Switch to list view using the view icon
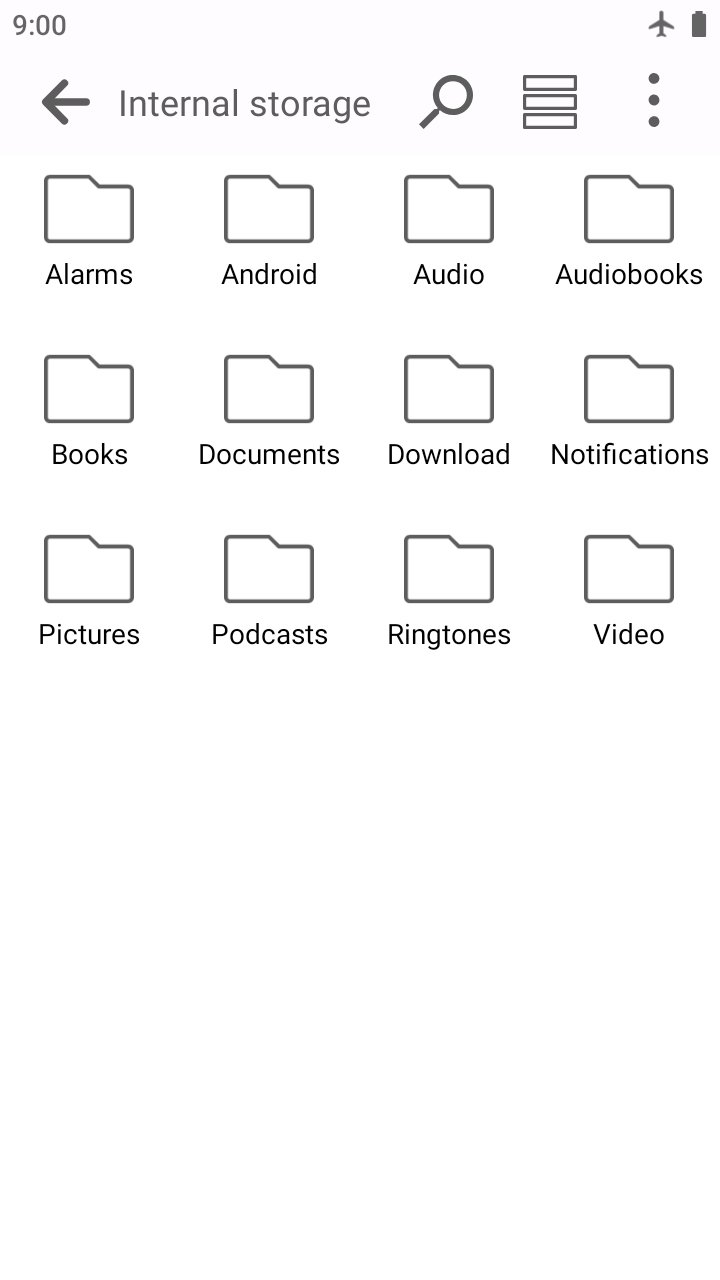Image resolution: width=720 pixels, height=1280 pixels. pos(549,100)
